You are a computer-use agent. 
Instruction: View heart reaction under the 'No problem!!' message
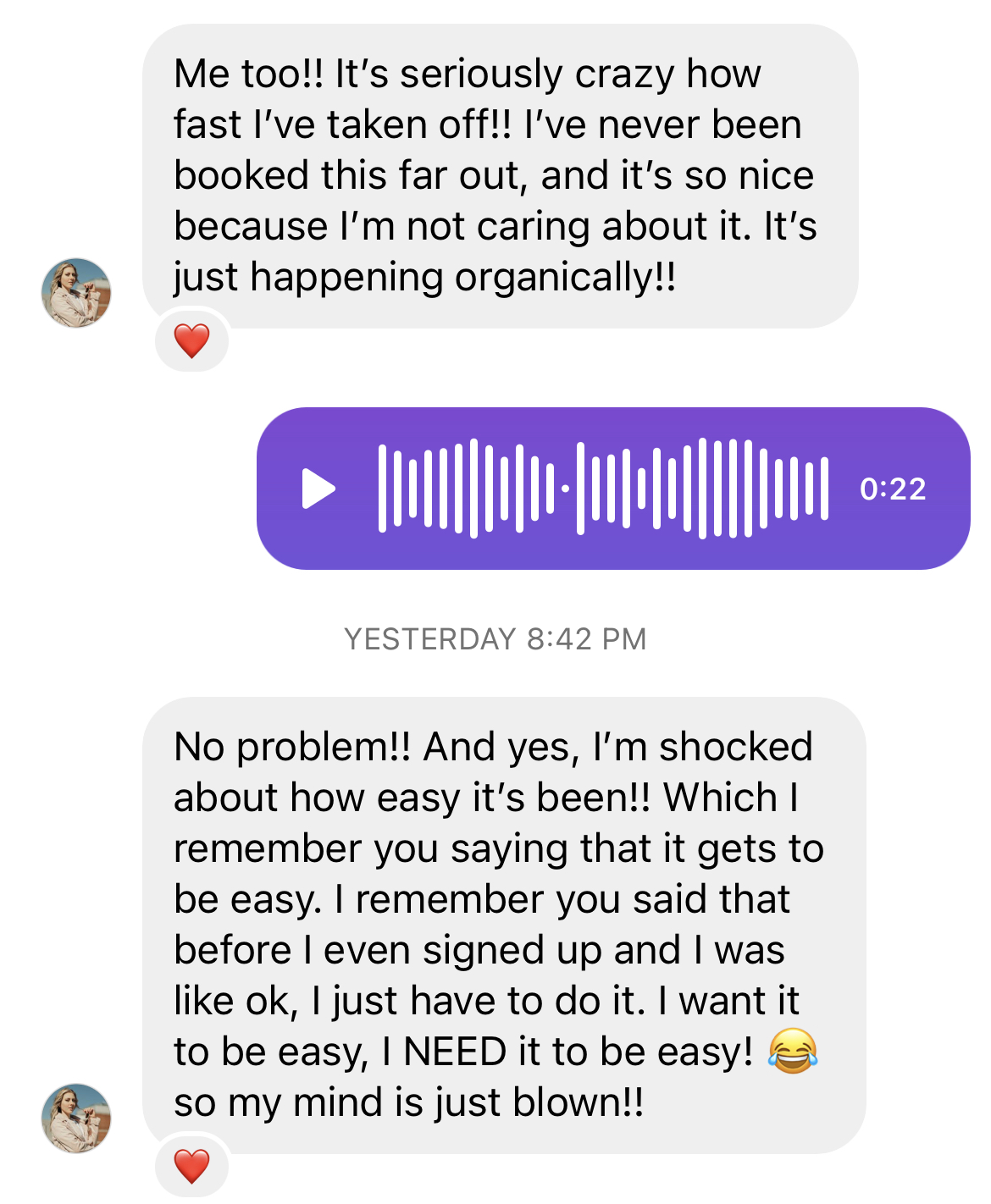[x=191, y=1166]
